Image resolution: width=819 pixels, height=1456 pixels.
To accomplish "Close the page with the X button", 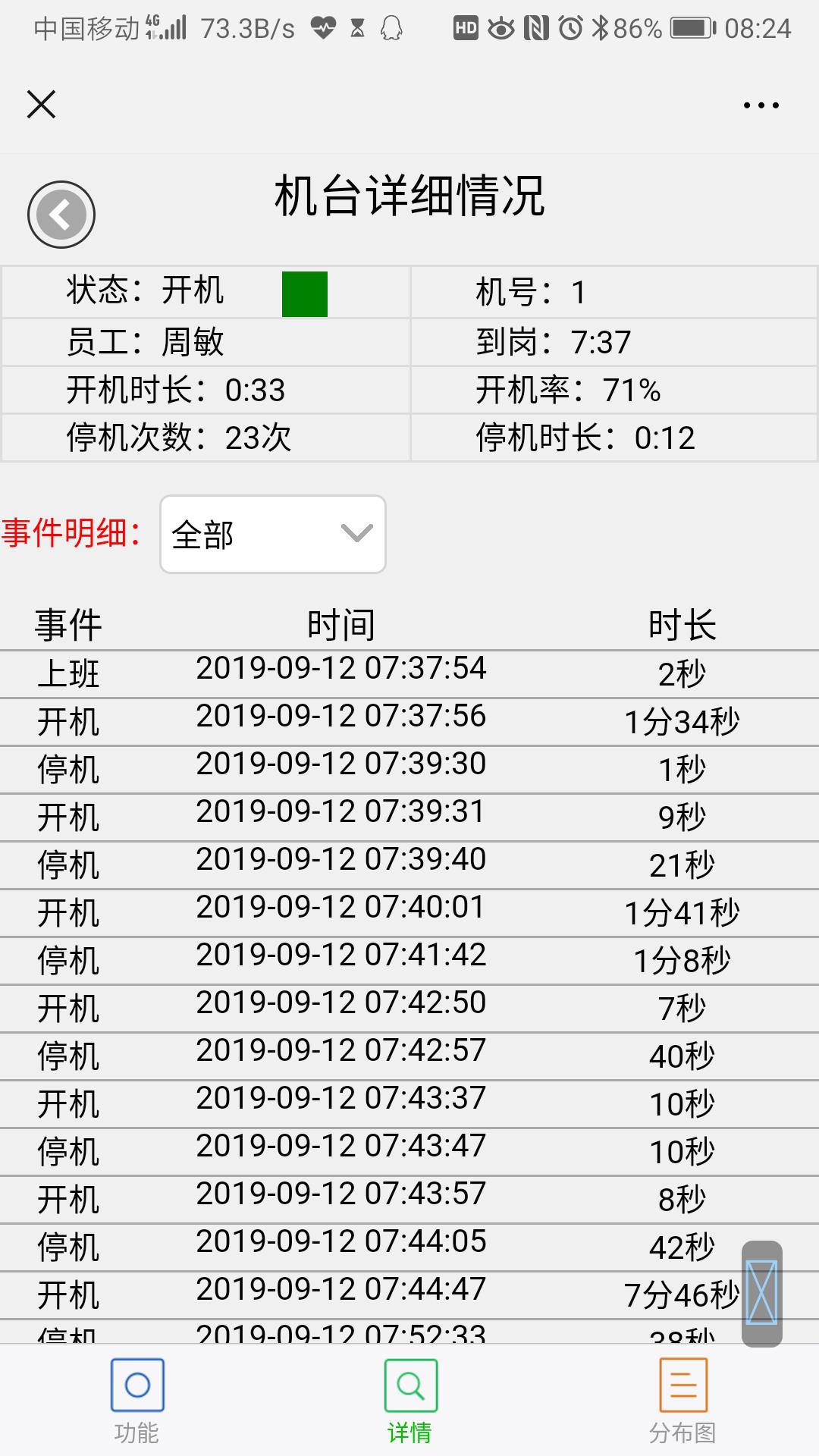I will tap(41, 104).
